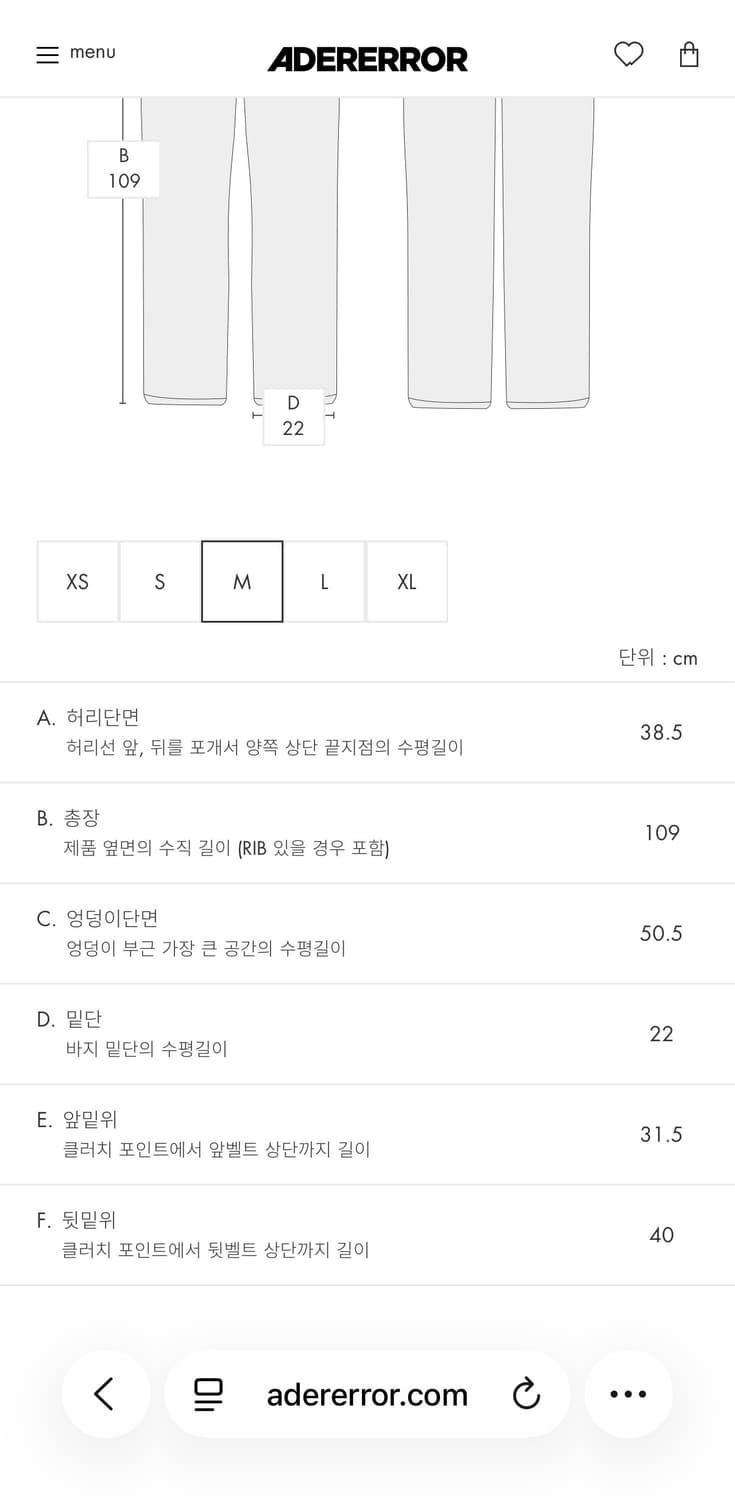
Task: Select size L
Action: (324, 581)
